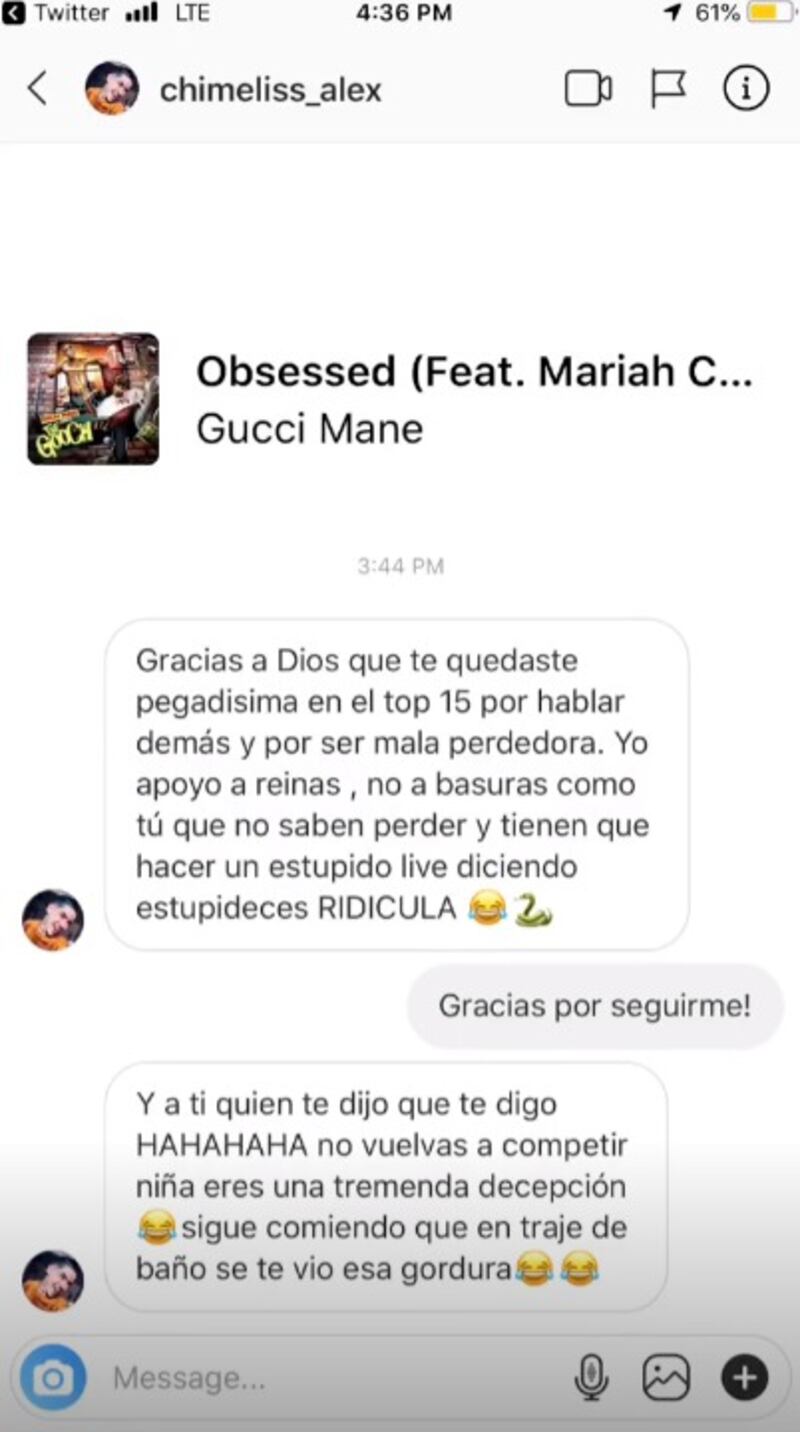Pick an image from the gallery
This screenshot has height=1432, width=800.
(666, 1379)
